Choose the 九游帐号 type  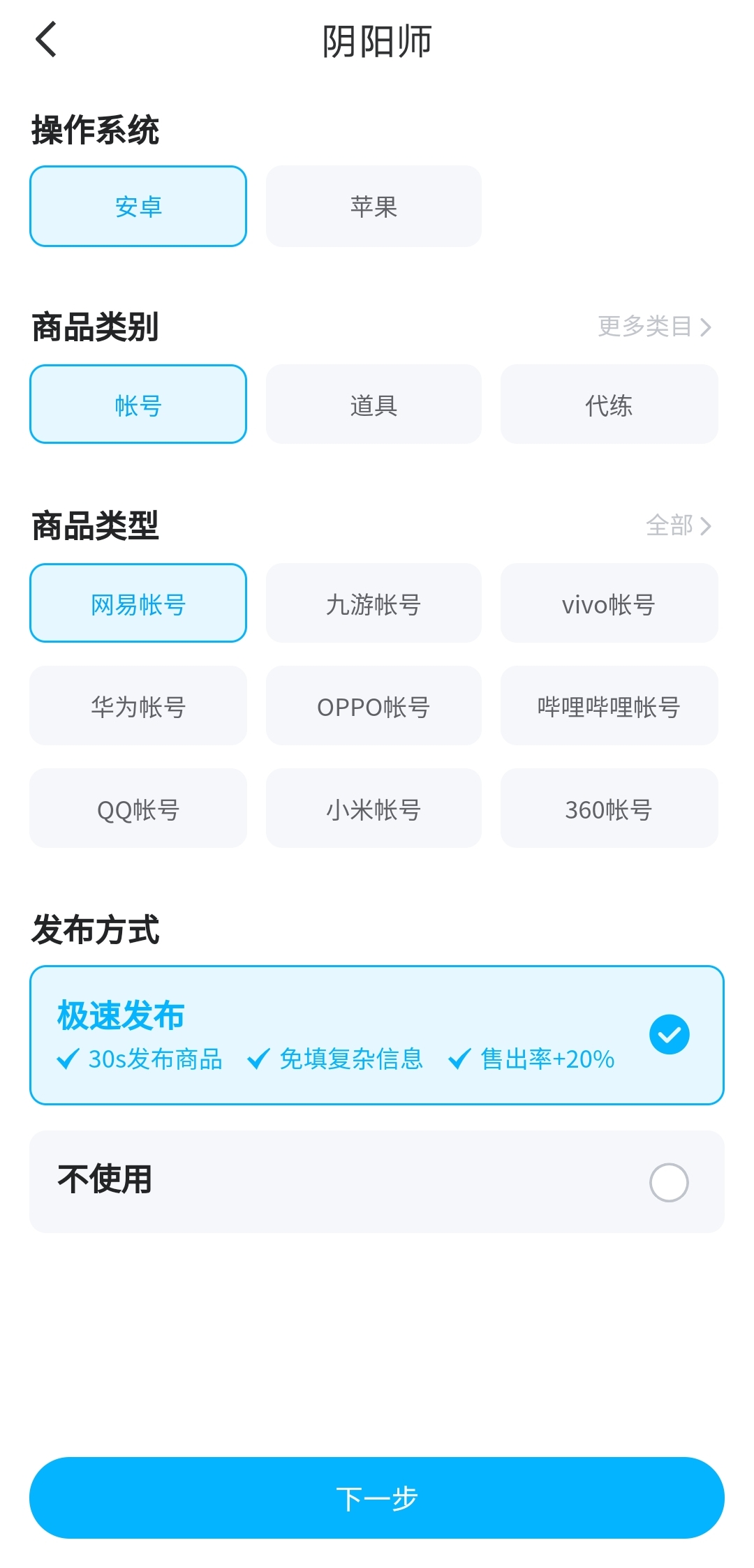tap(374, 604)
